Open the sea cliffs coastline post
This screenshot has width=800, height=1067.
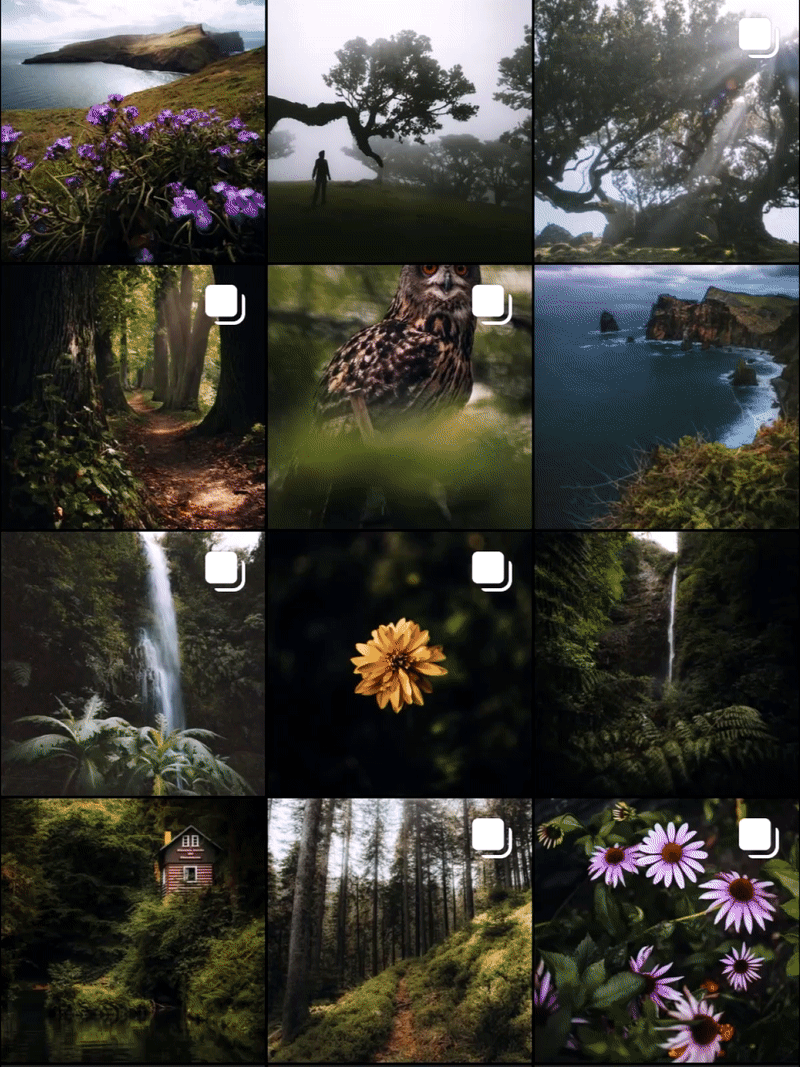[667, 397]
